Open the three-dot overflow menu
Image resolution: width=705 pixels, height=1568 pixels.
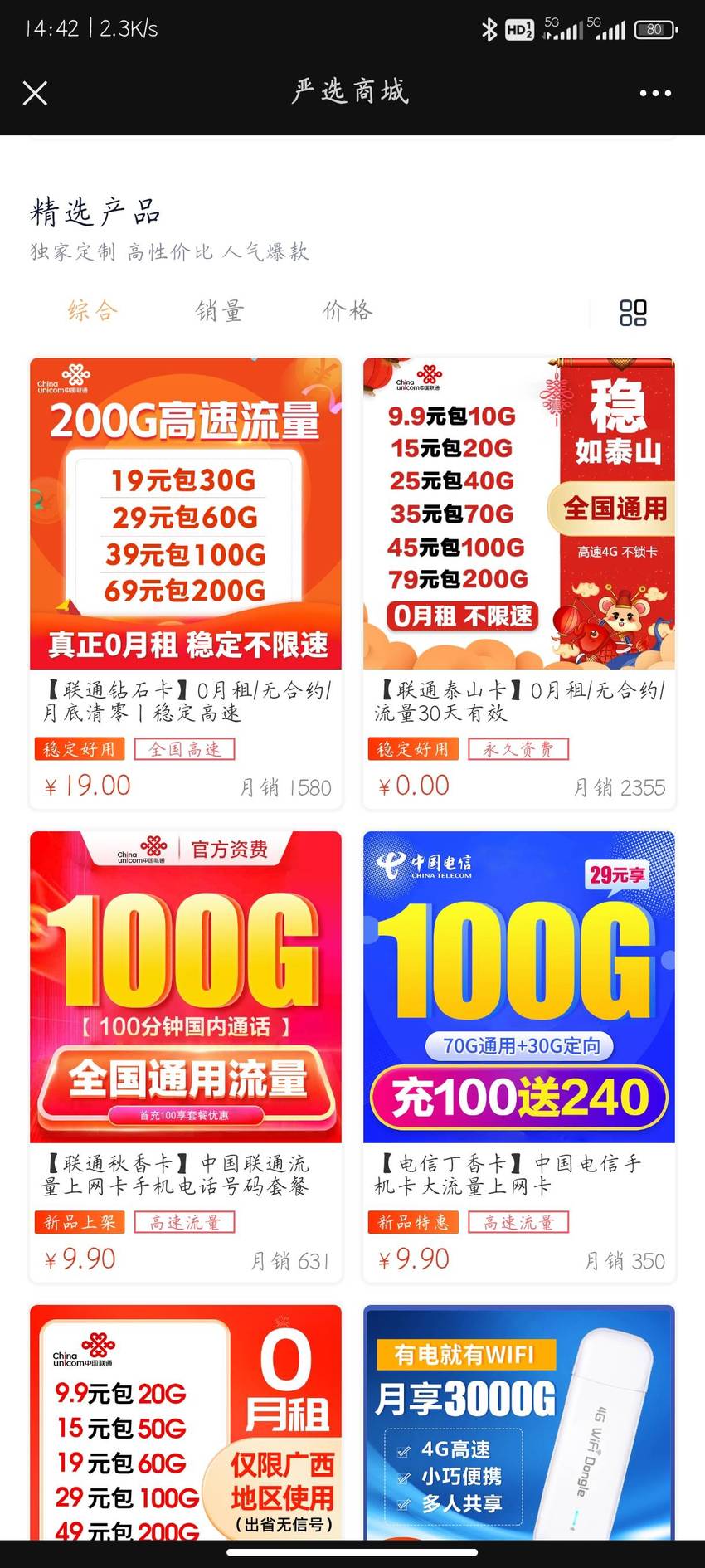(655, 93)
